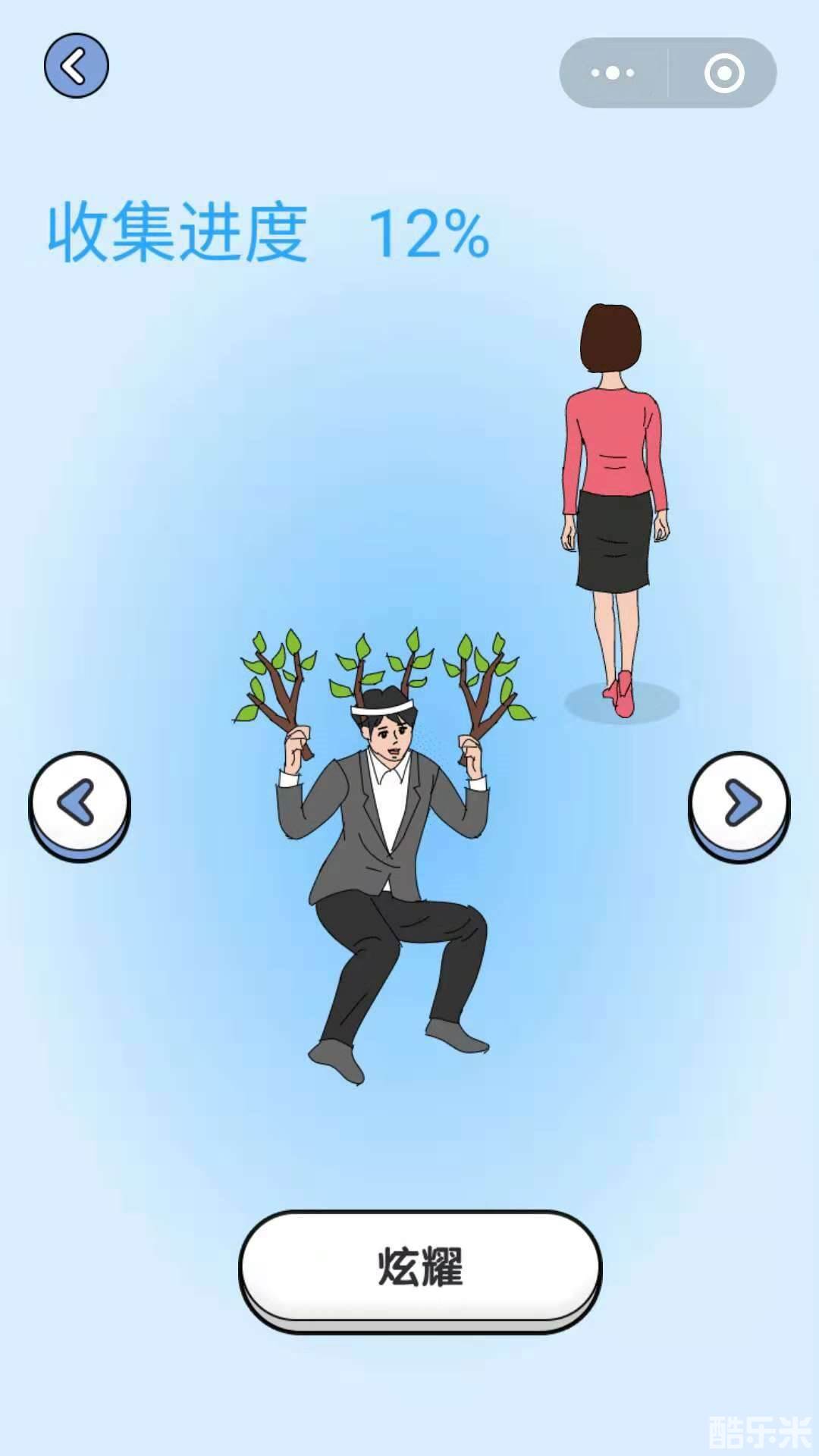This screenshot has height=1456, width=819.
Task: Open the mini program more options menu
Action: pos(613,73)
